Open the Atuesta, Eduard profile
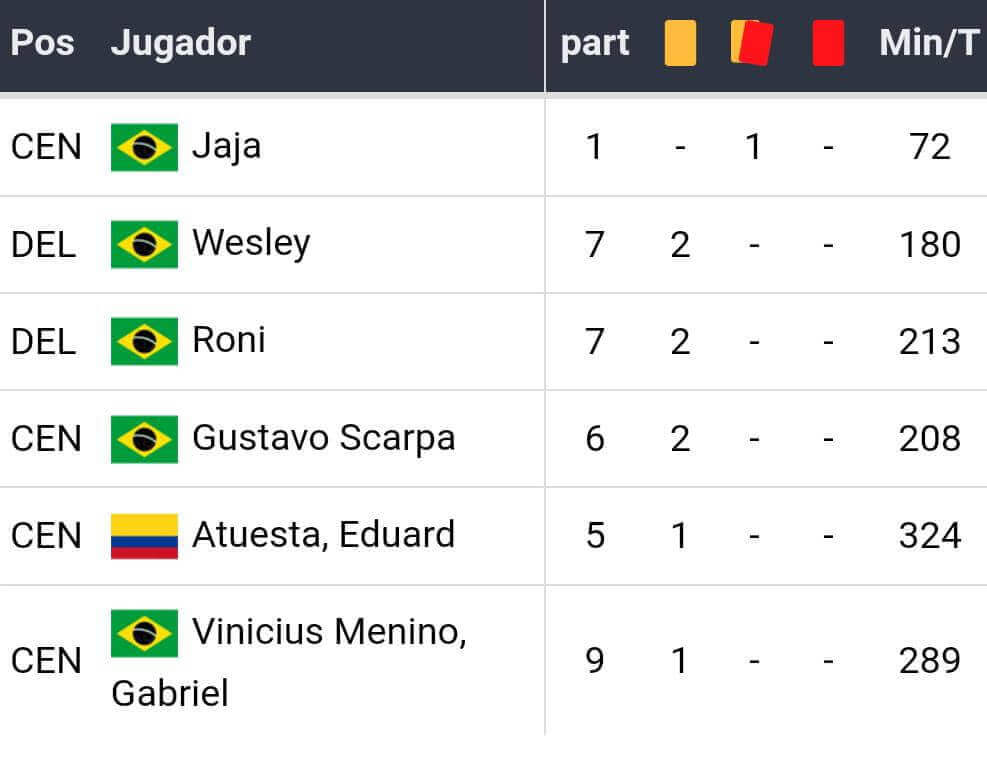 click(x=323, y=535)
